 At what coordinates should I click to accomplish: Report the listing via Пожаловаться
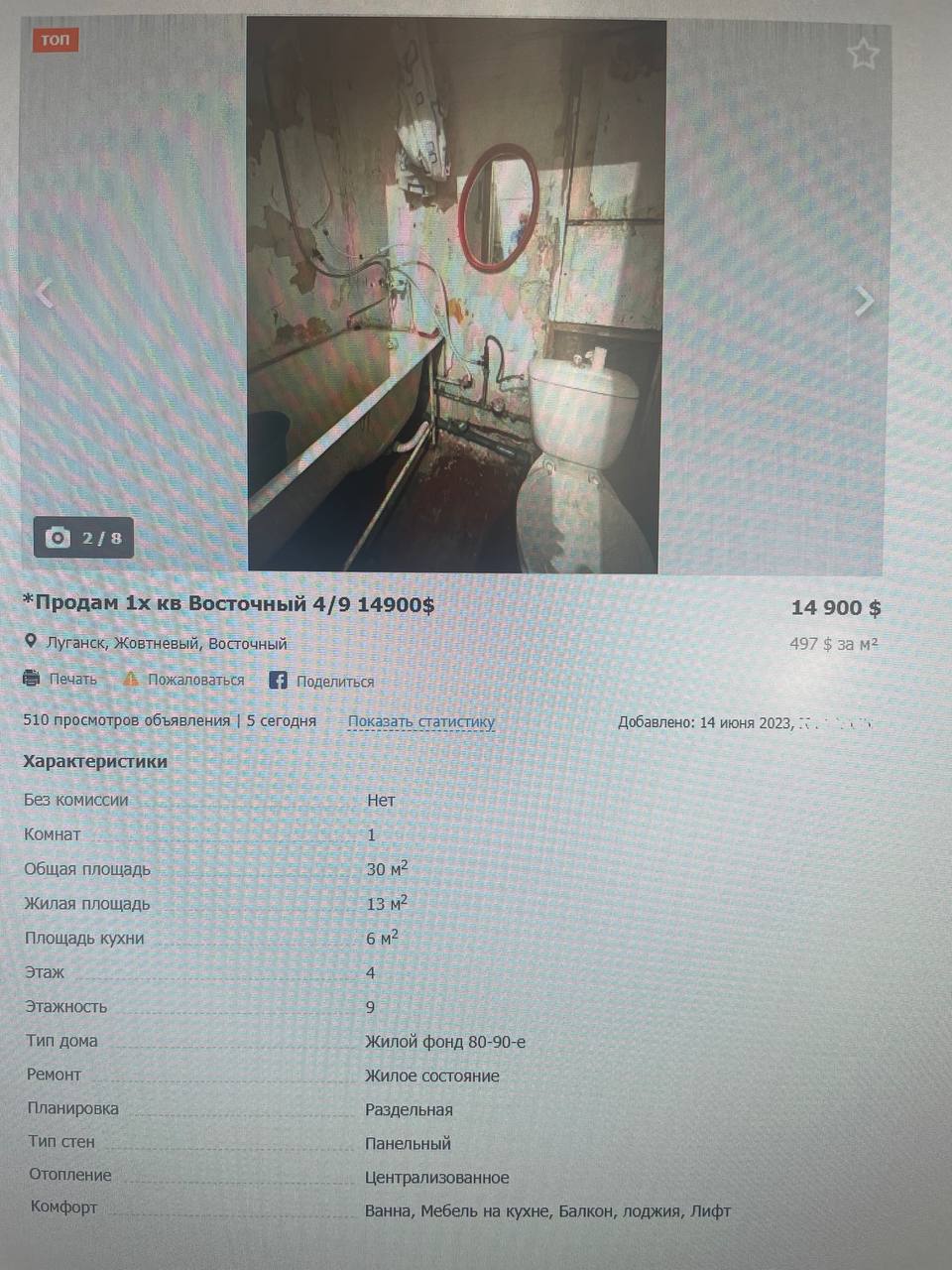pyautogui.click(x=184, y=680)
